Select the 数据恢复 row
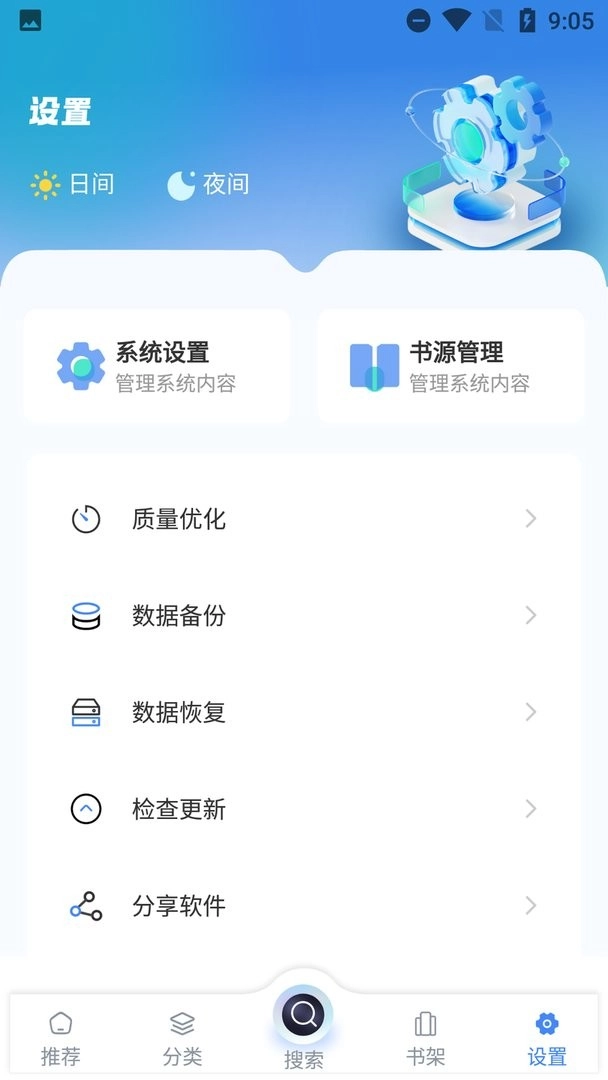 [x=303, y=712]
